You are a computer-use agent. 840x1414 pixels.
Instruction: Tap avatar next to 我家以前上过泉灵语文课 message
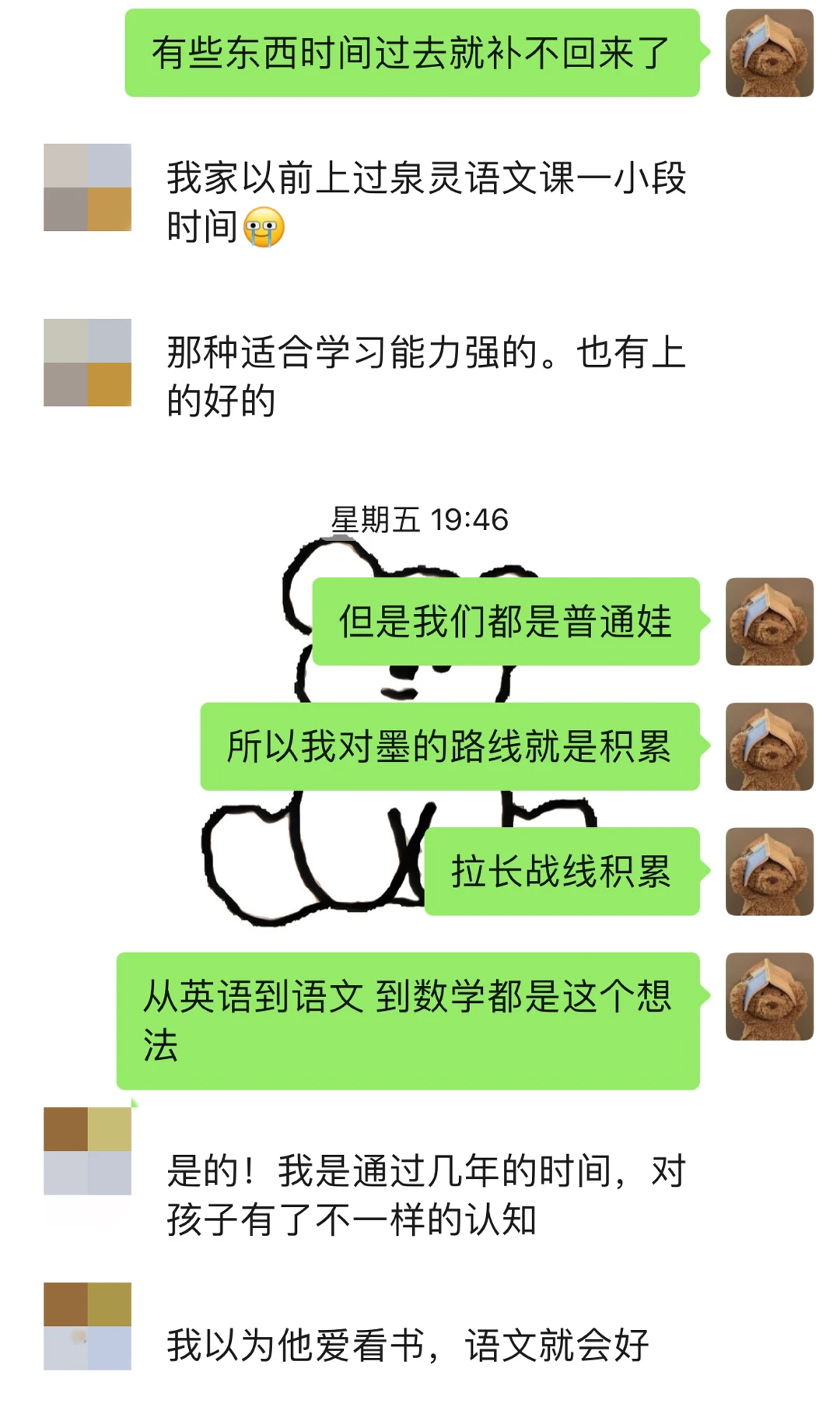87,188
